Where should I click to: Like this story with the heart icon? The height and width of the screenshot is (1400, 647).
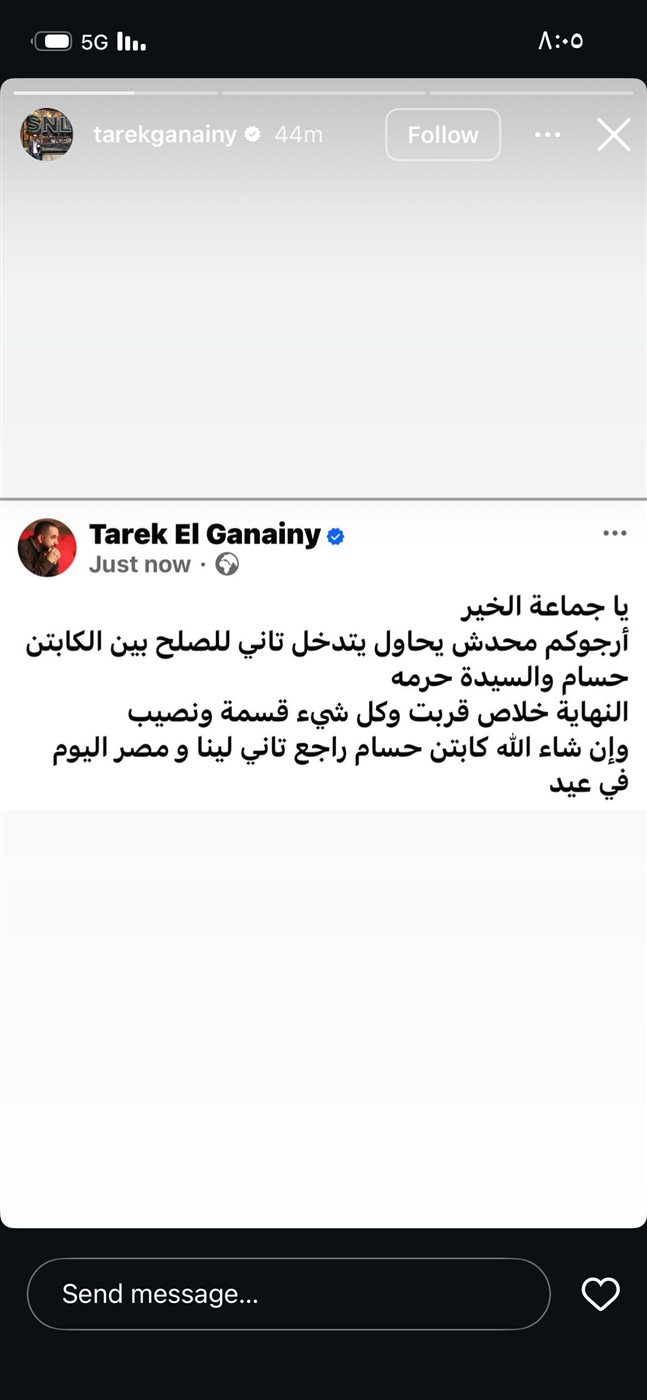[601, 1294]
